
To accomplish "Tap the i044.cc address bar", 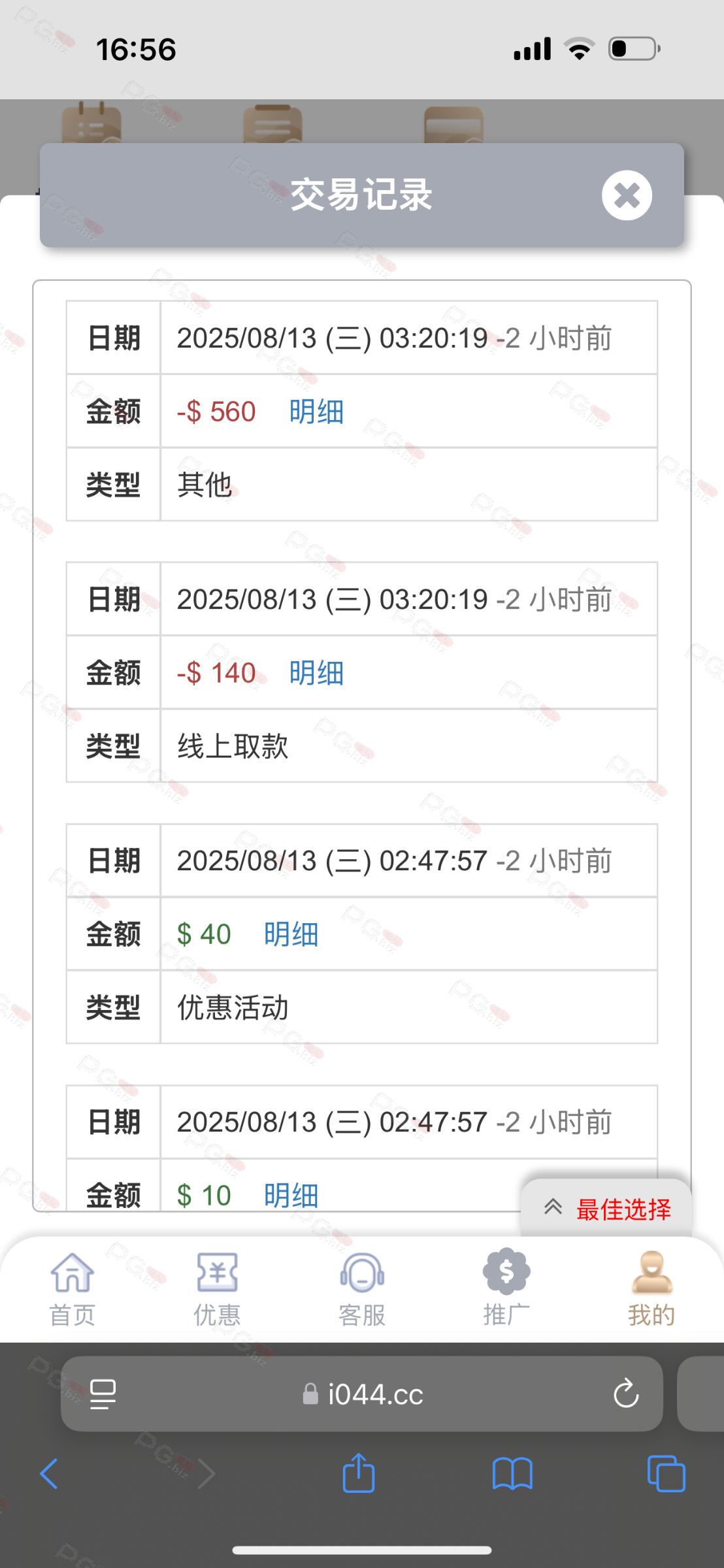I will (x=363, y=1394).
